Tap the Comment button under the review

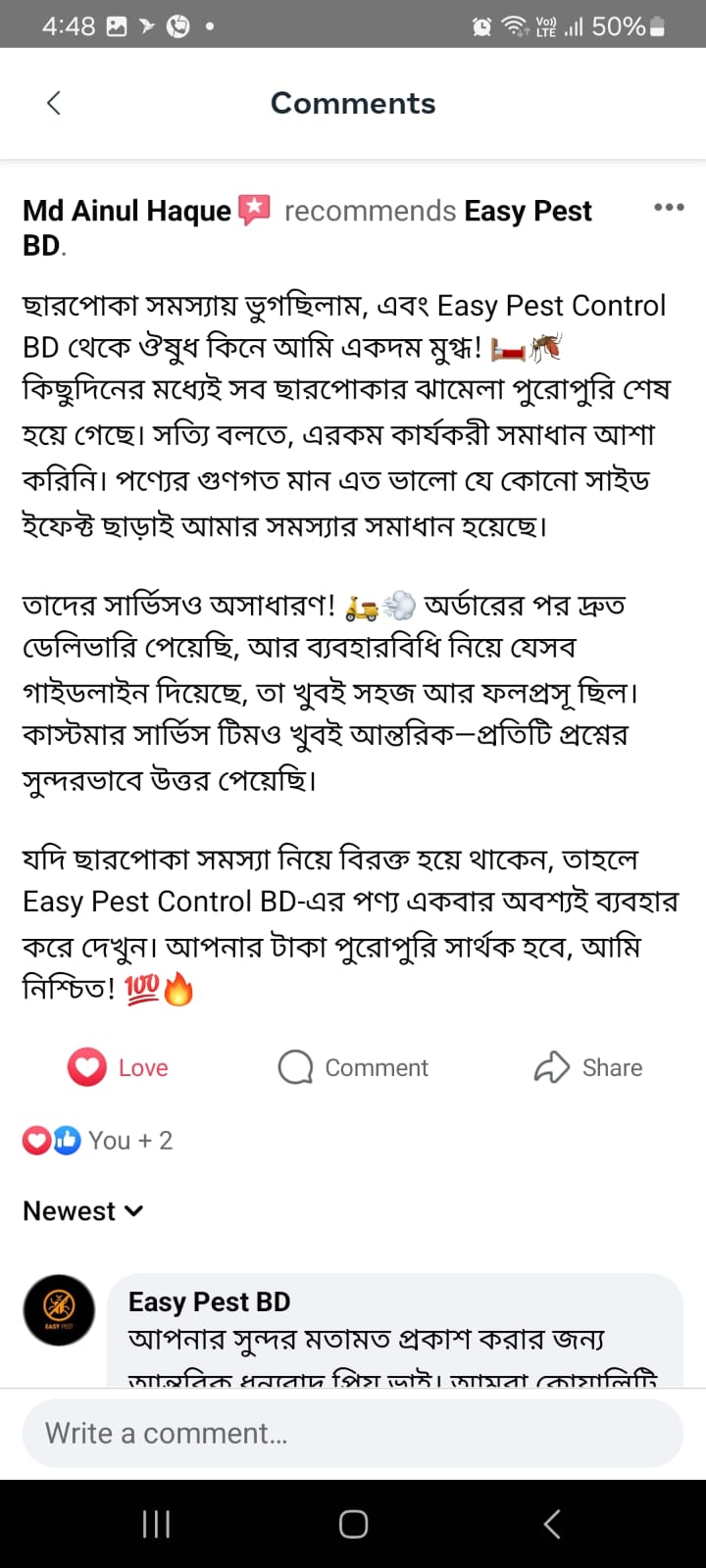[353, 1067]
